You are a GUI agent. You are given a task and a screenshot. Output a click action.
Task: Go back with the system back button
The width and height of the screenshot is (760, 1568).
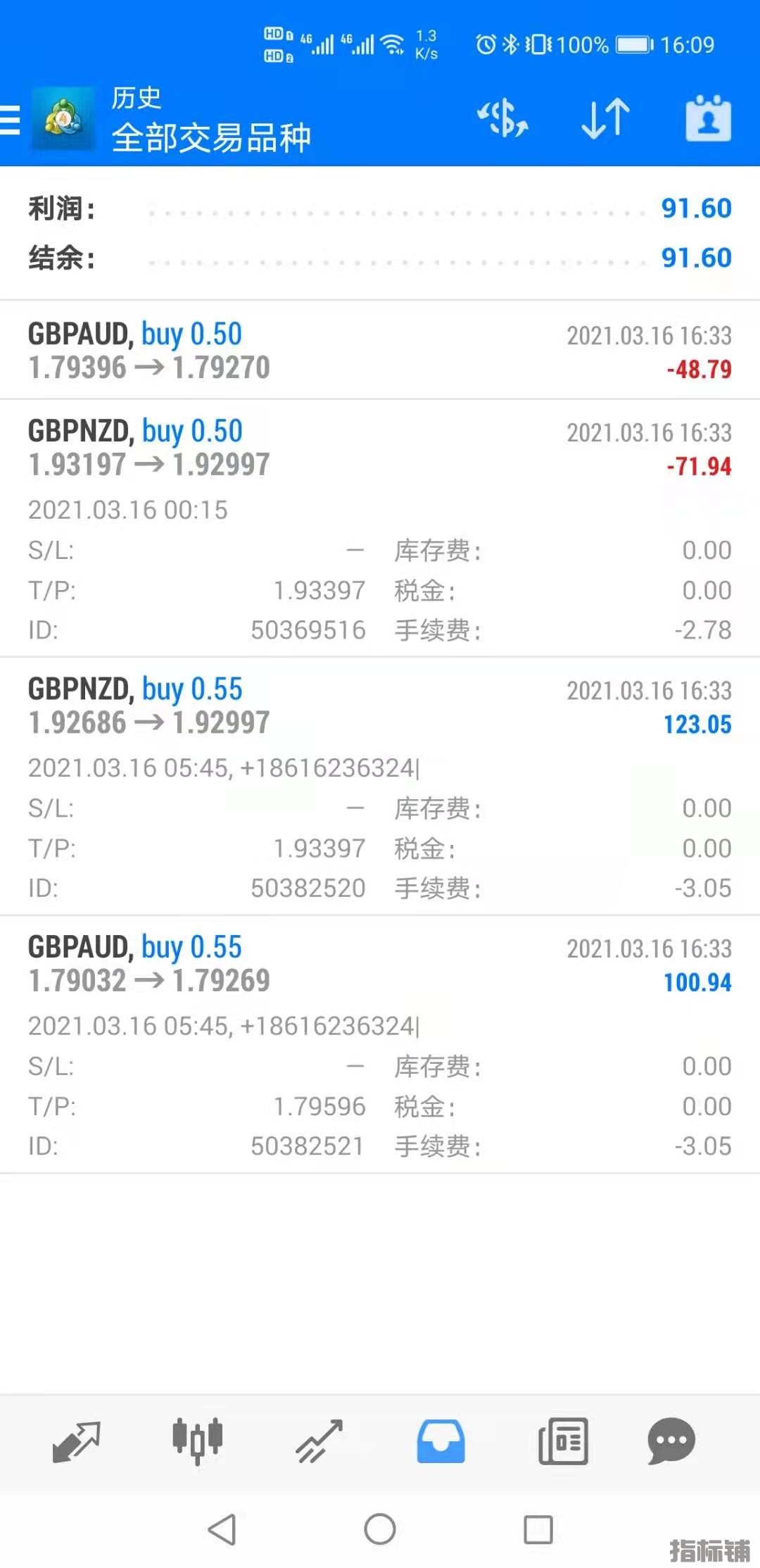pyautogui.click(x=222, y=1529)
